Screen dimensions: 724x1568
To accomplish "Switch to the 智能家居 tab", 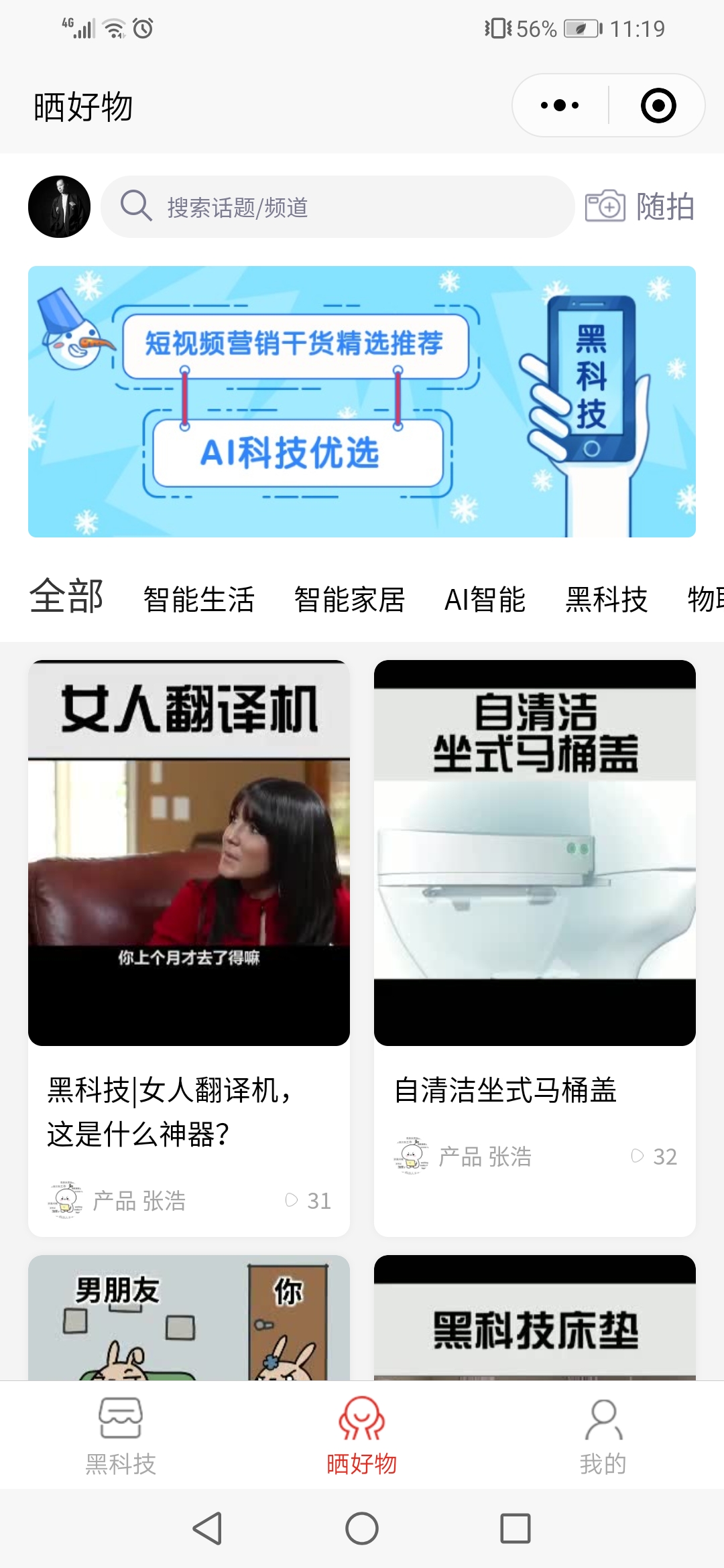I will pyautogui.click(x=349, y=599).
